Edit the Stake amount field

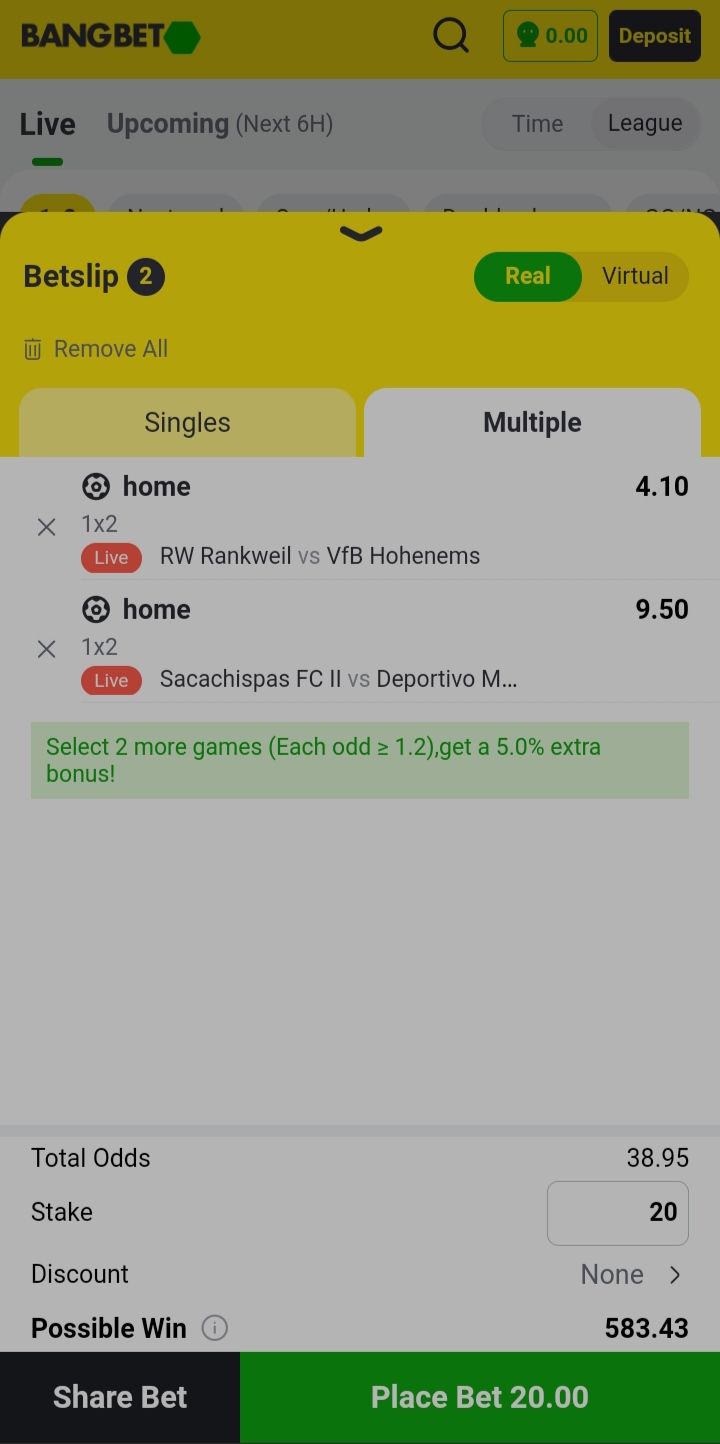[x=617, y=1212]
